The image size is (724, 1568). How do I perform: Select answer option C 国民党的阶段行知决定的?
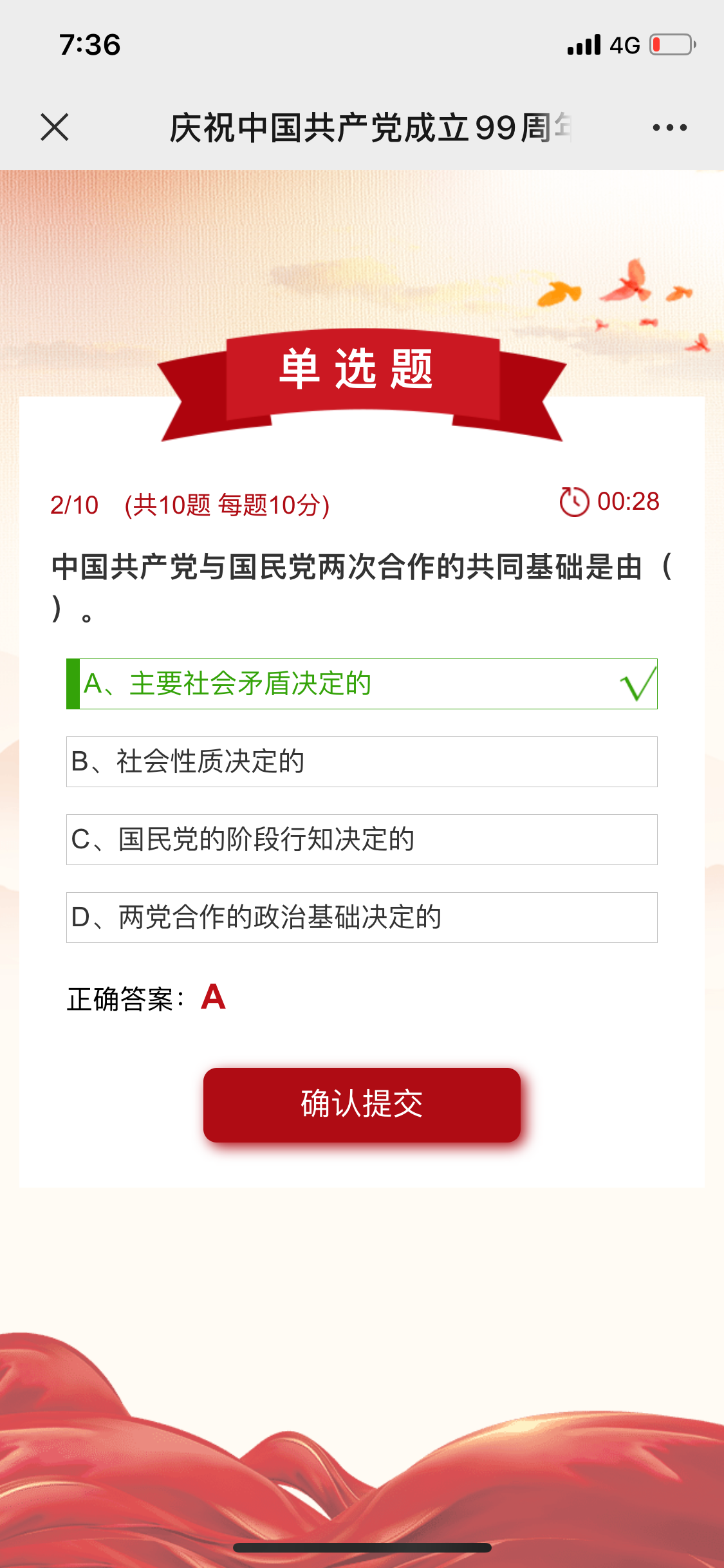pyautogui.click(x=362, y=840)
